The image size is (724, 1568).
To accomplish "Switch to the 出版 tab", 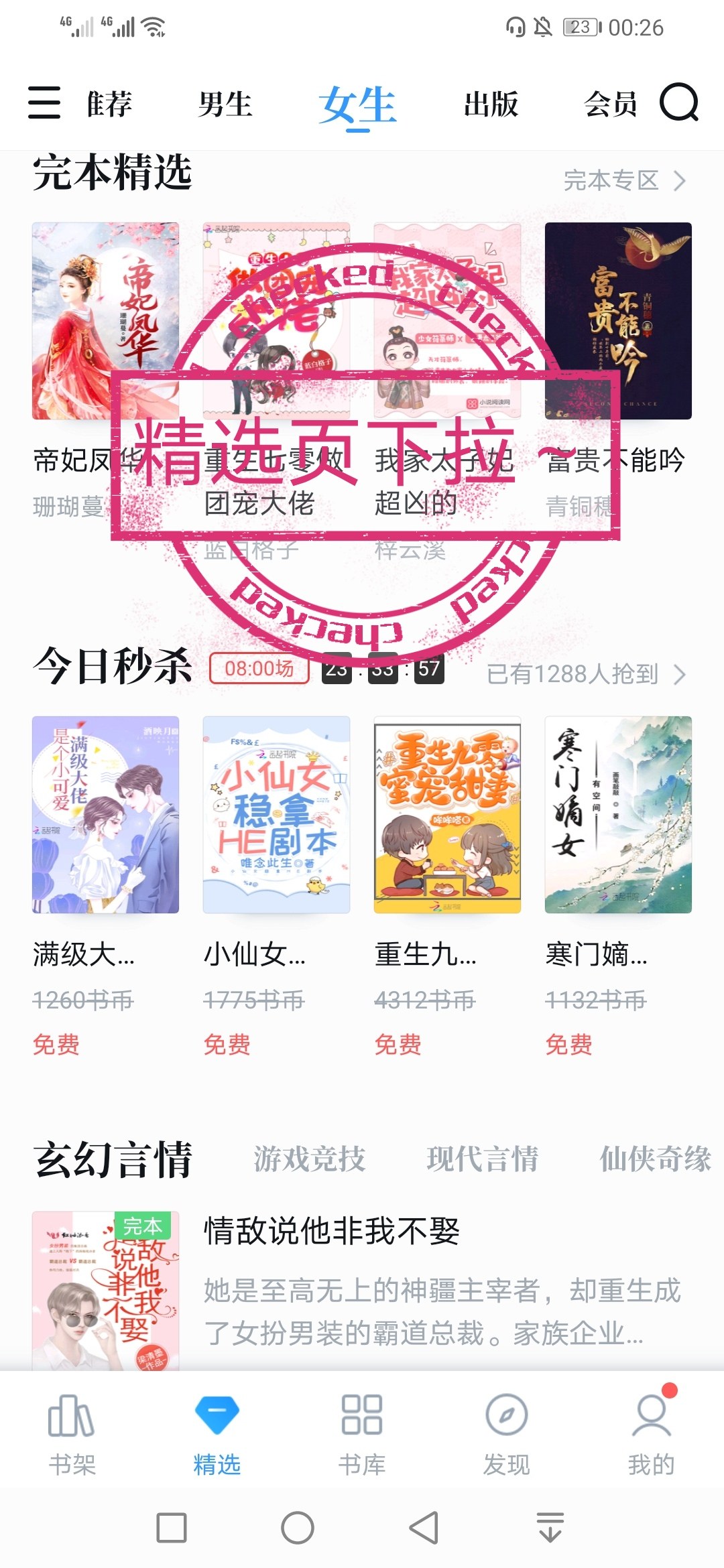I will [x=491, y=105].
